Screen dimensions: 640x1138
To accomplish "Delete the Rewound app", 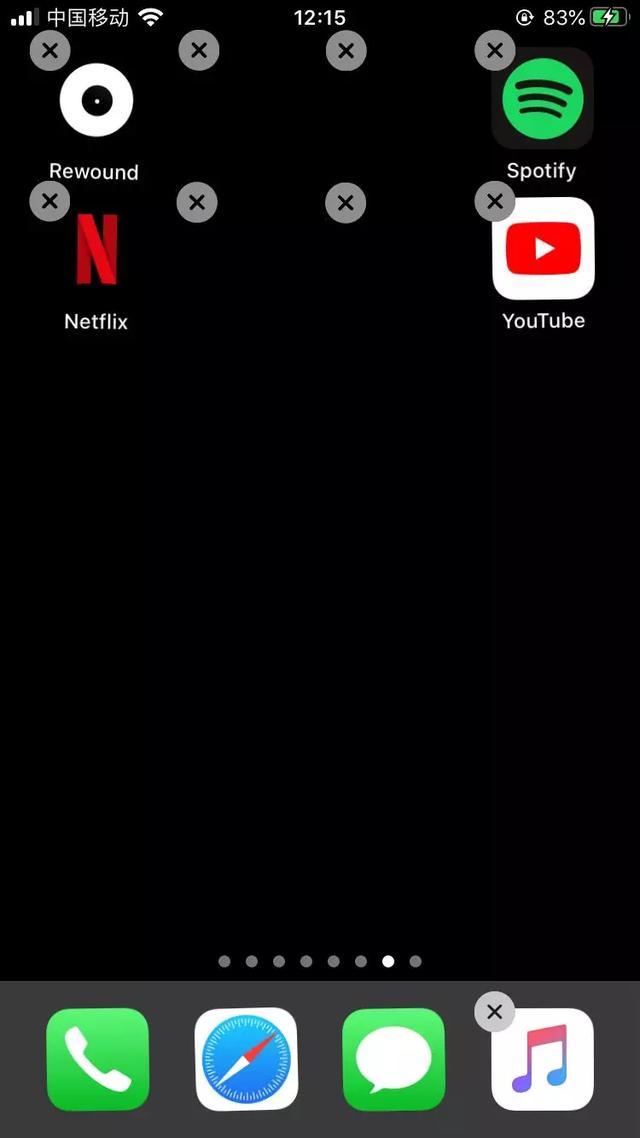I will [x=50, y=50].
